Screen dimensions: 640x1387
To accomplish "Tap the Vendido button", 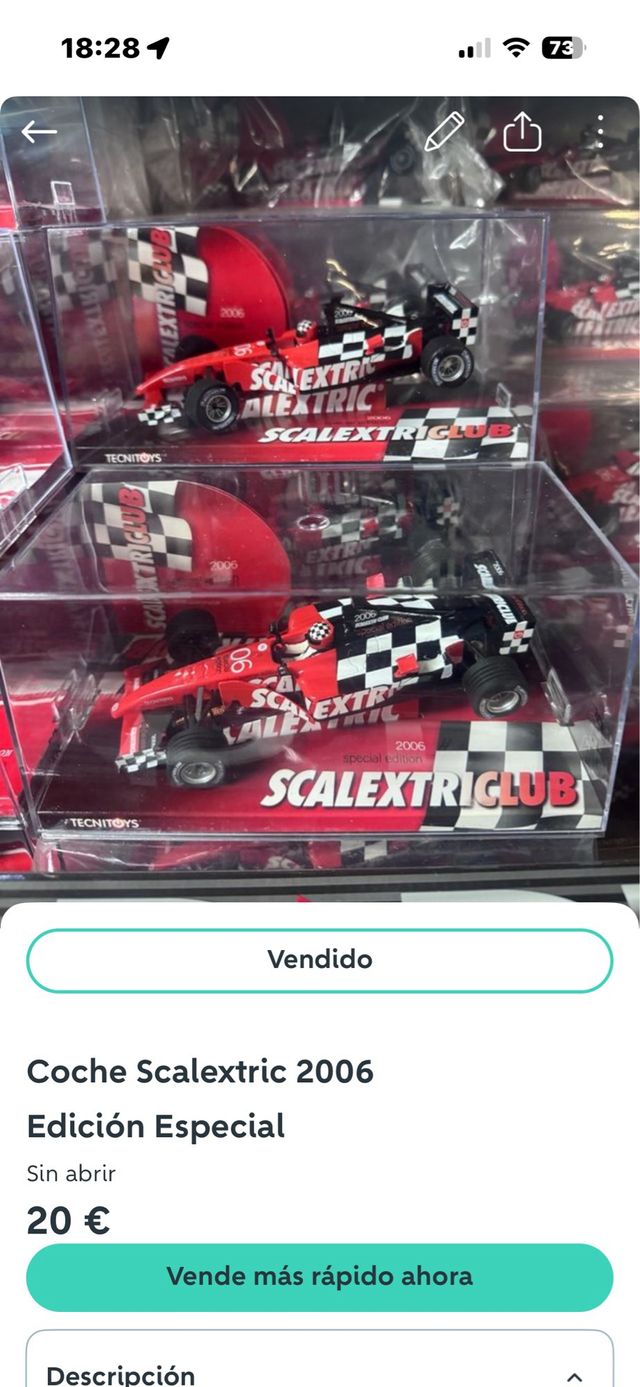I will 320,960.
